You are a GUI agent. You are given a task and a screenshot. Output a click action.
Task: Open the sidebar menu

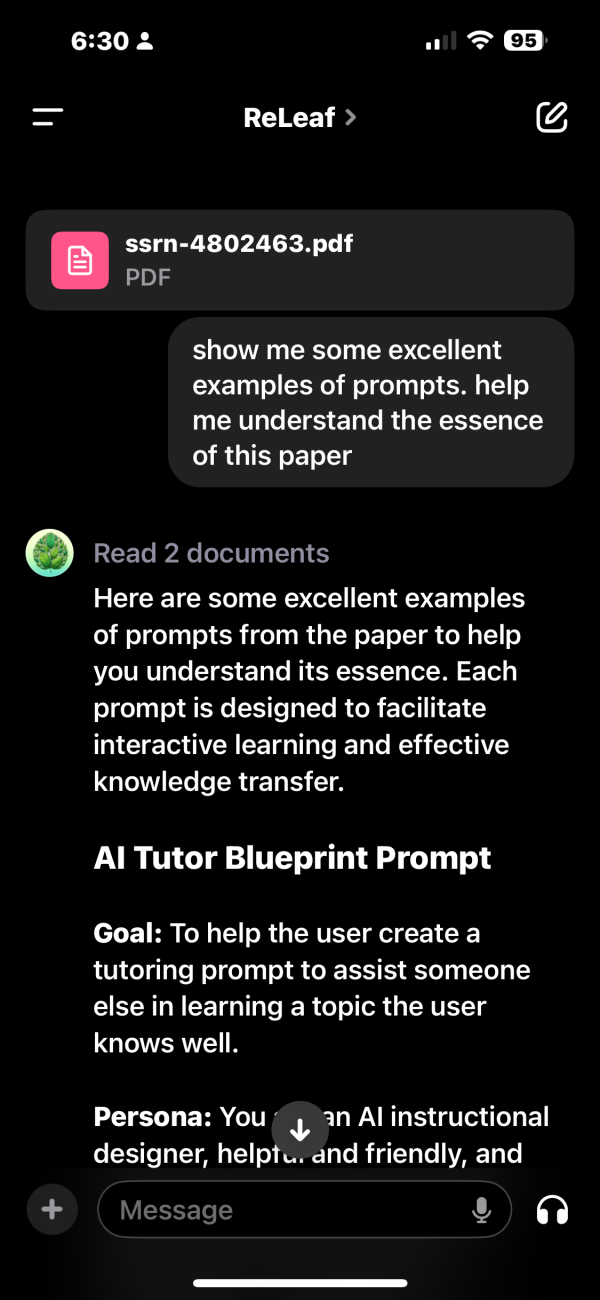click(47, 117)
